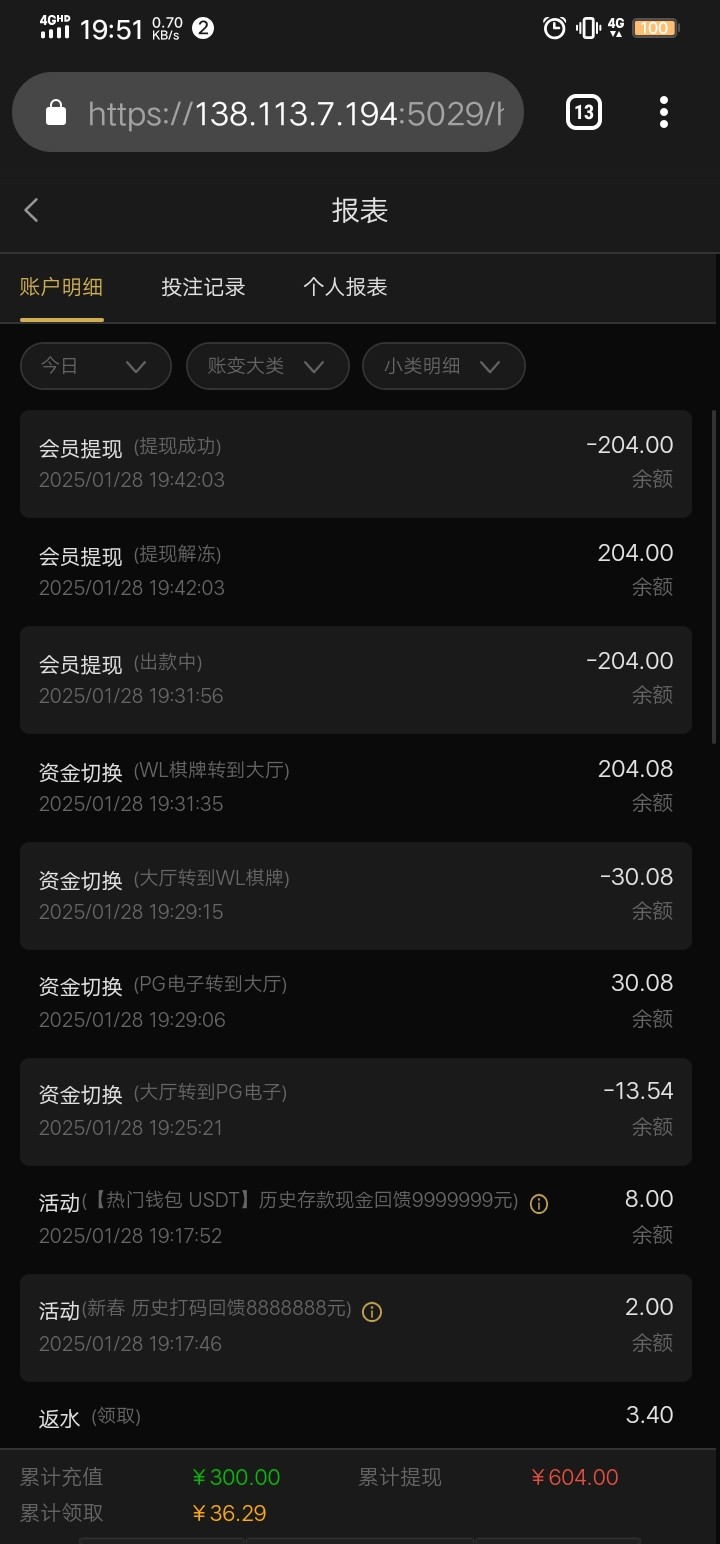Tap the browser address bar
Viewport: 720px width, 1544px height.
point(267,112)
